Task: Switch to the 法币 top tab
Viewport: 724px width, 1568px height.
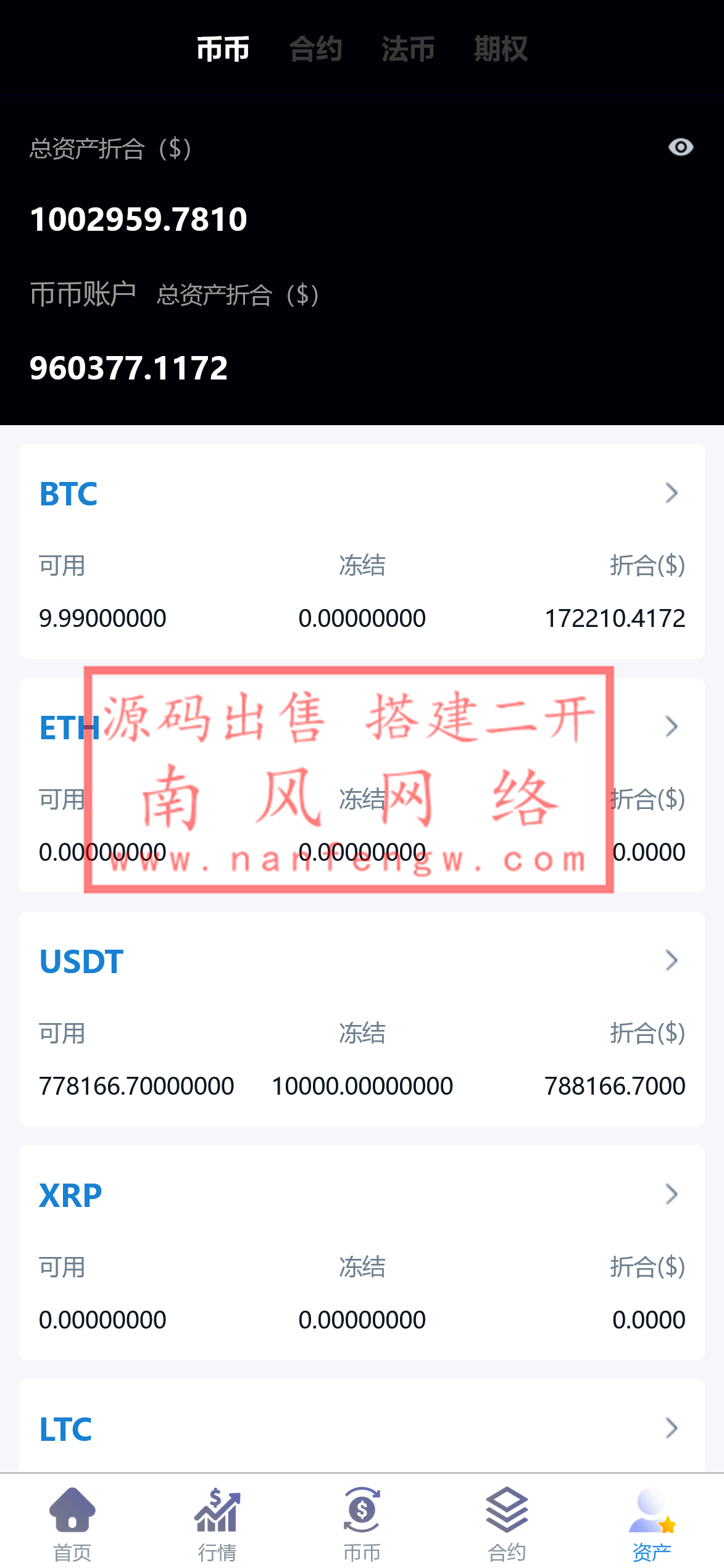Action: (408, 49)
